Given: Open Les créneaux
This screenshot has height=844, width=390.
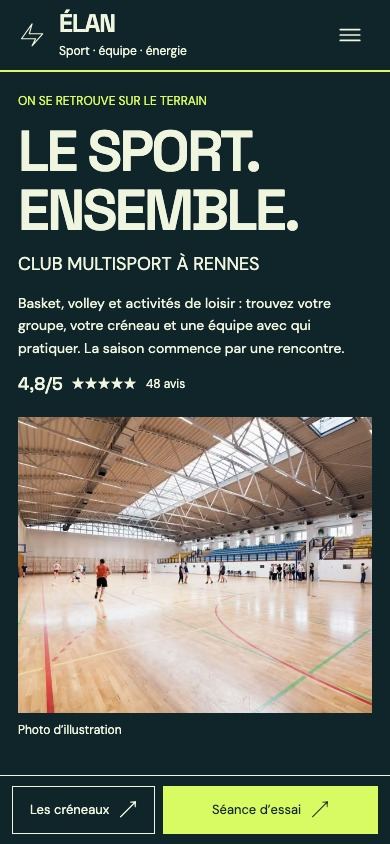Looking at the screenshot, I should tap(83, 810).
